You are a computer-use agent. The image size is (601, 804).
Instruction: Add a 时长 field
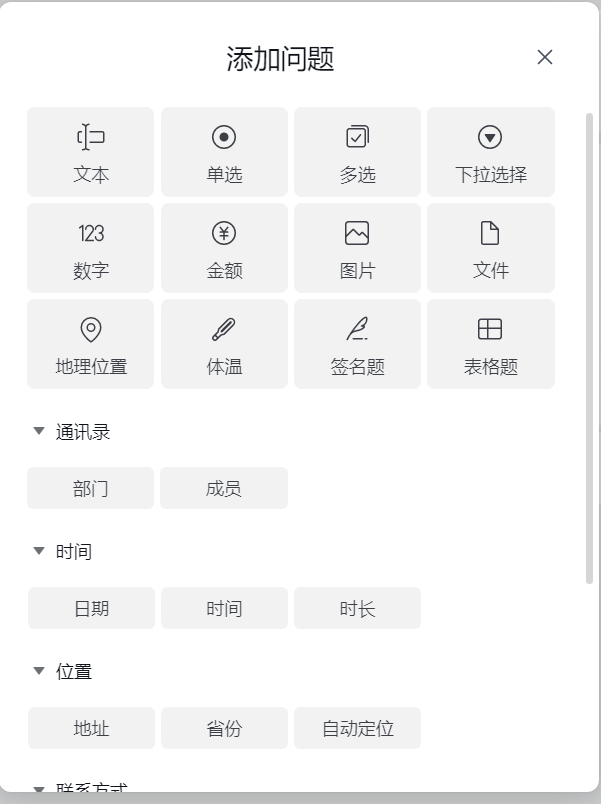click(x=357, y=608)
